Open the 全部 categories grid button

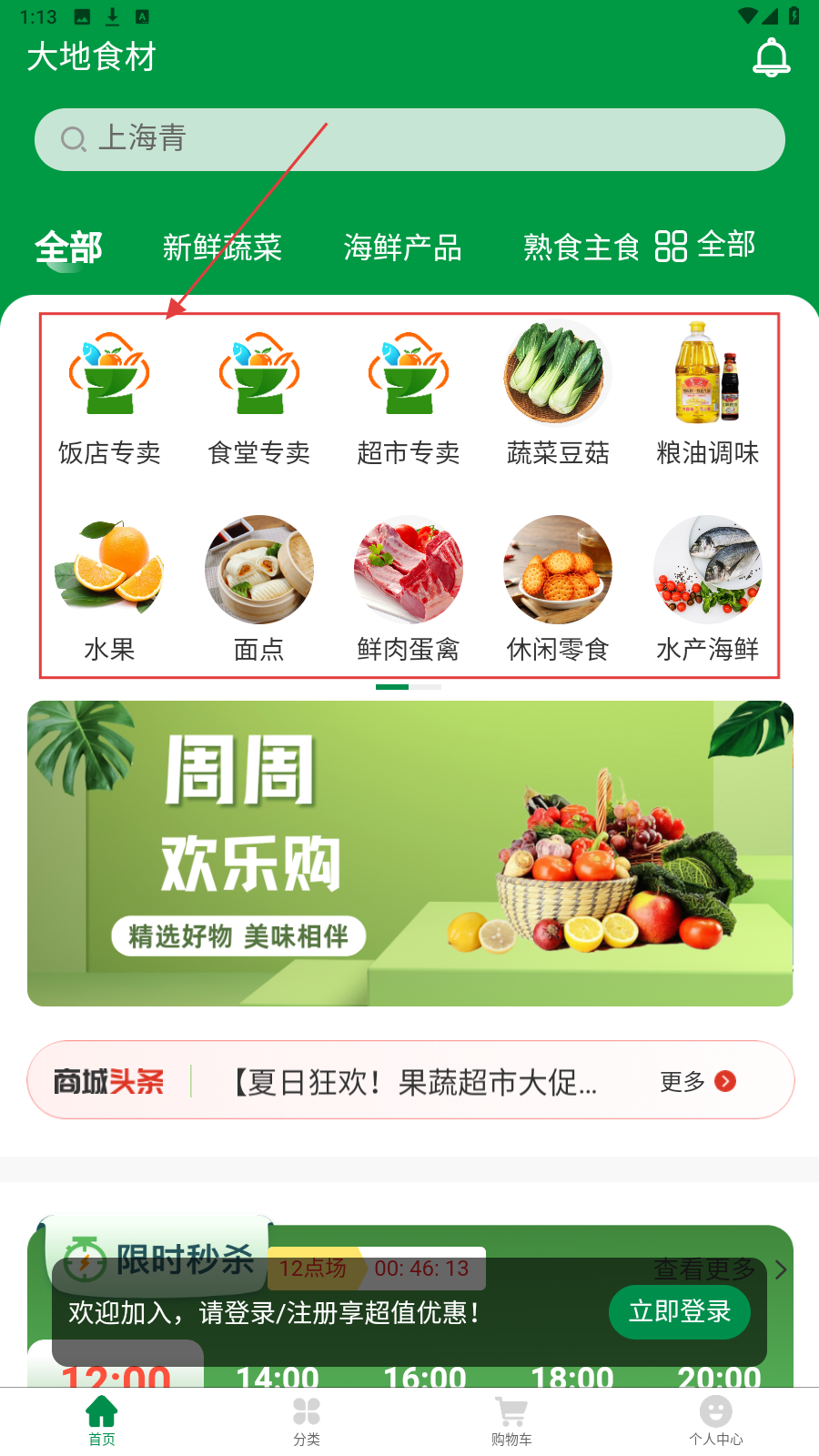[x=706, y=246]
